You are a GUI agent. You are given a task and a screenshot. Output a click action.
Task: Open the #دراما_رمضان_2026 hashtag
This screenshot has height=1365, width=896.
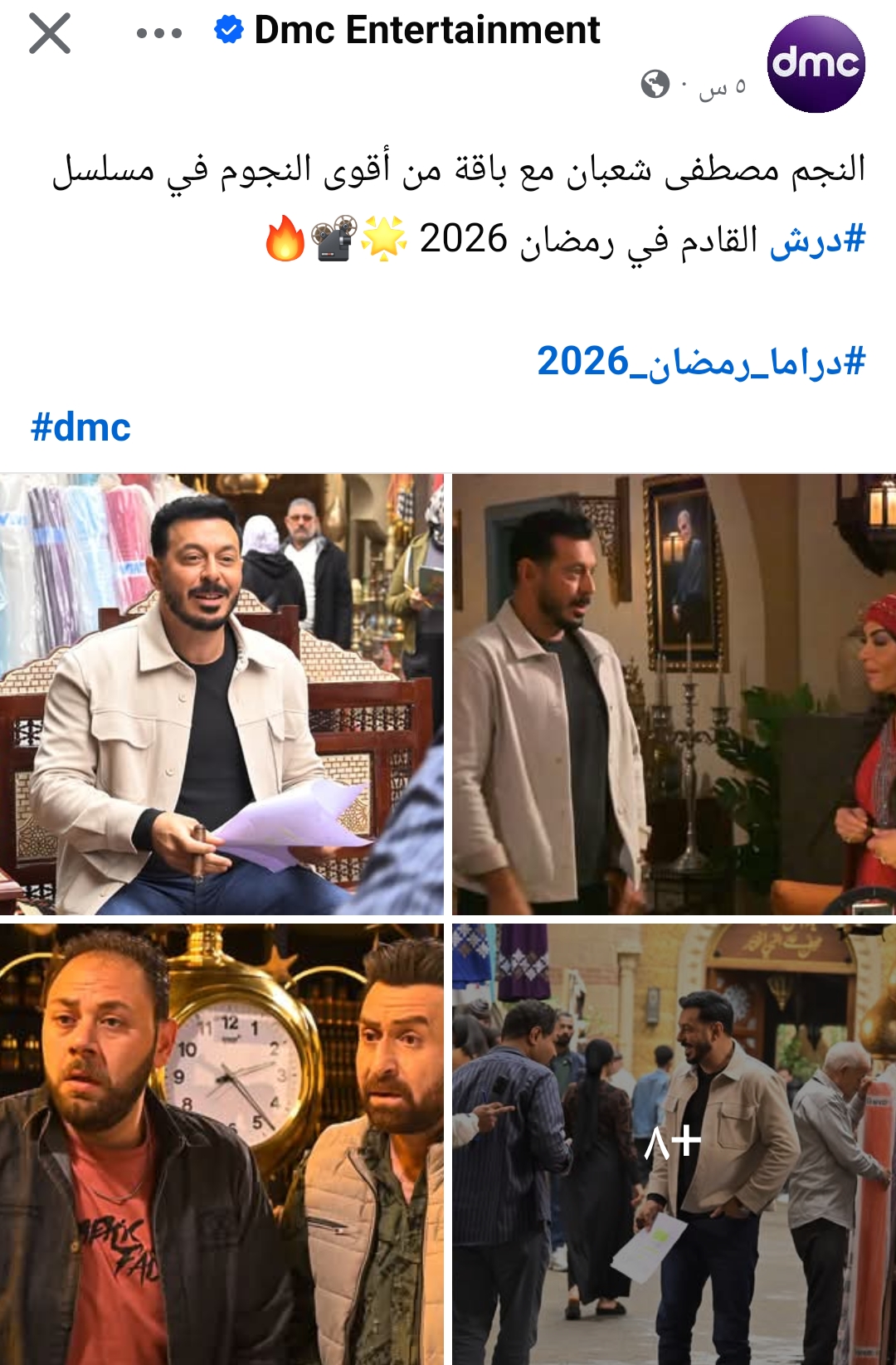coord(701,362)
